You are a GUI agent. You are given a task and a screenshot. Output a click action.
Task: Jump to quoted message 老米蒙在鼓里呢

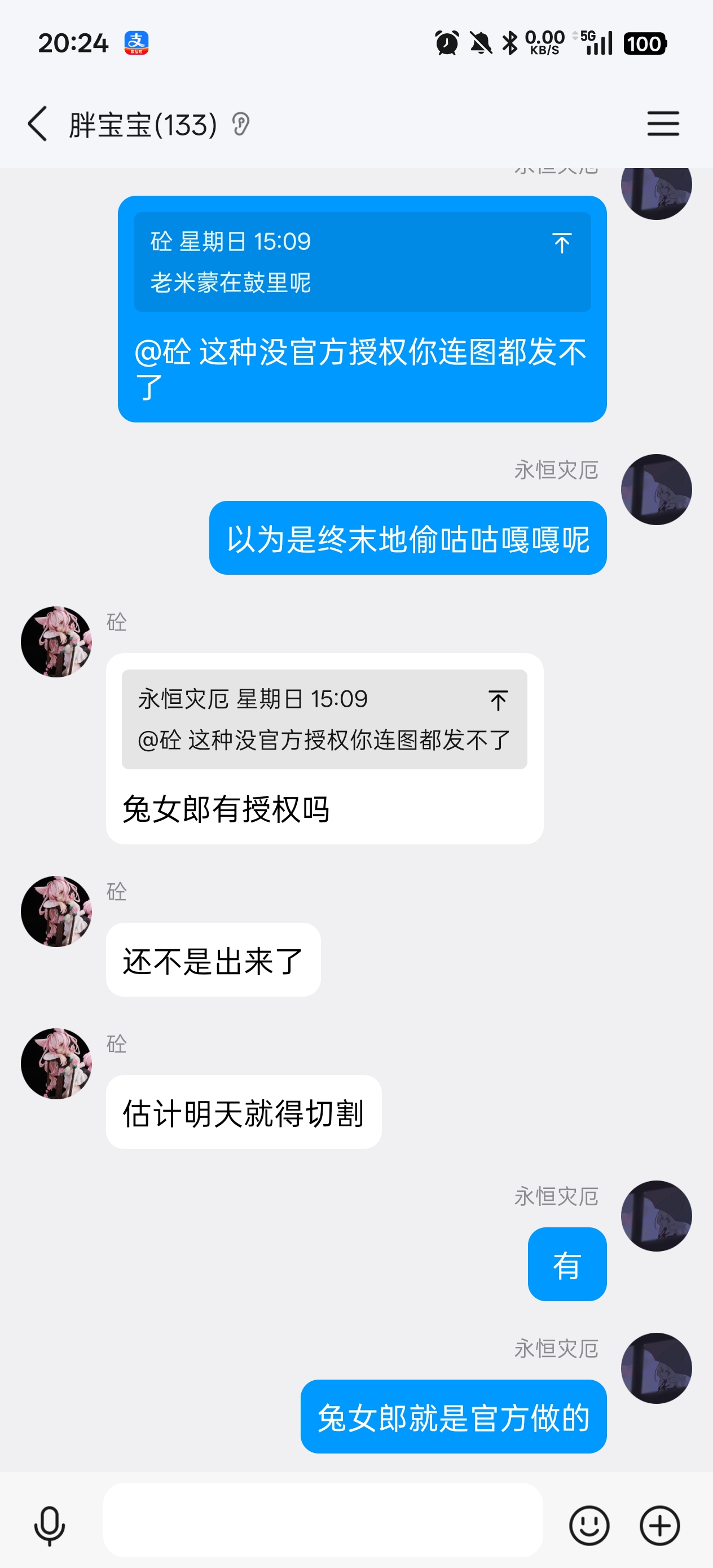pos(561,244)
